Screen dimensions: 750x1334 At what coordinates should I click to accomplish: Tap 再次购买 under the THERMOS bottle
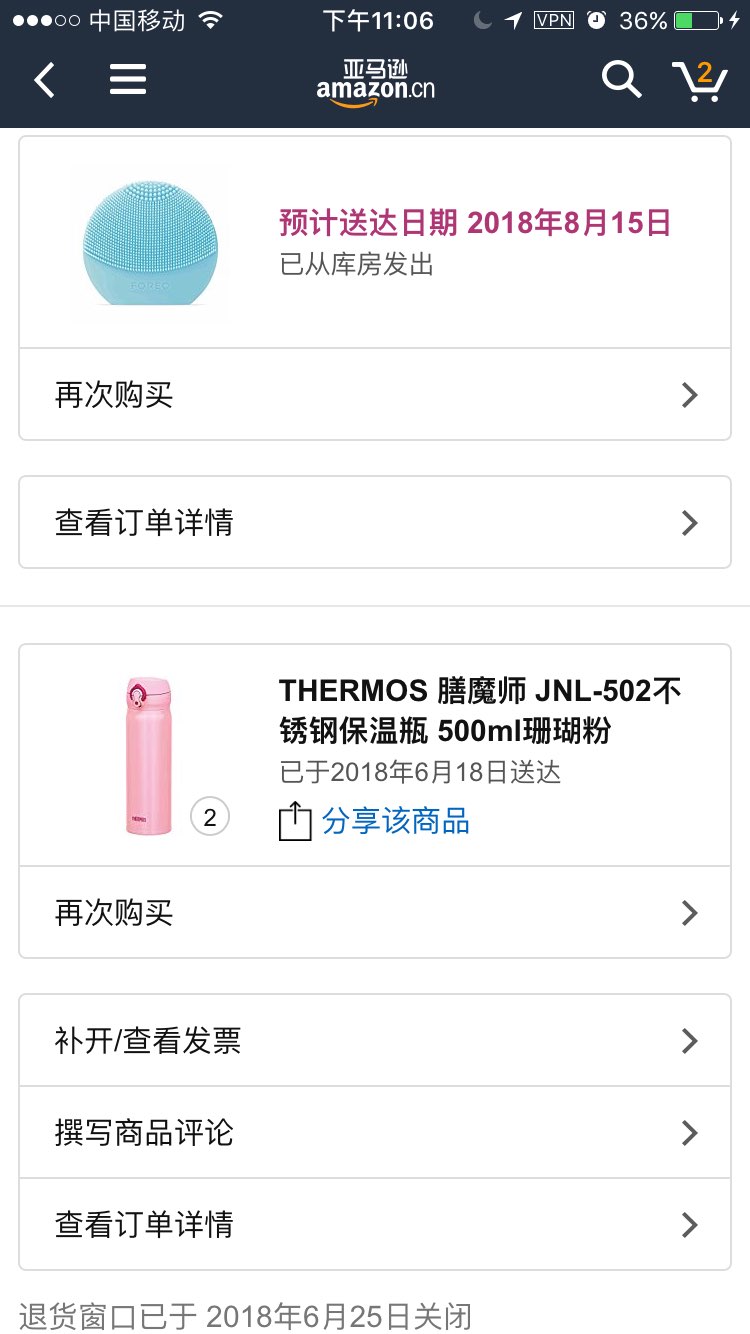375,912
